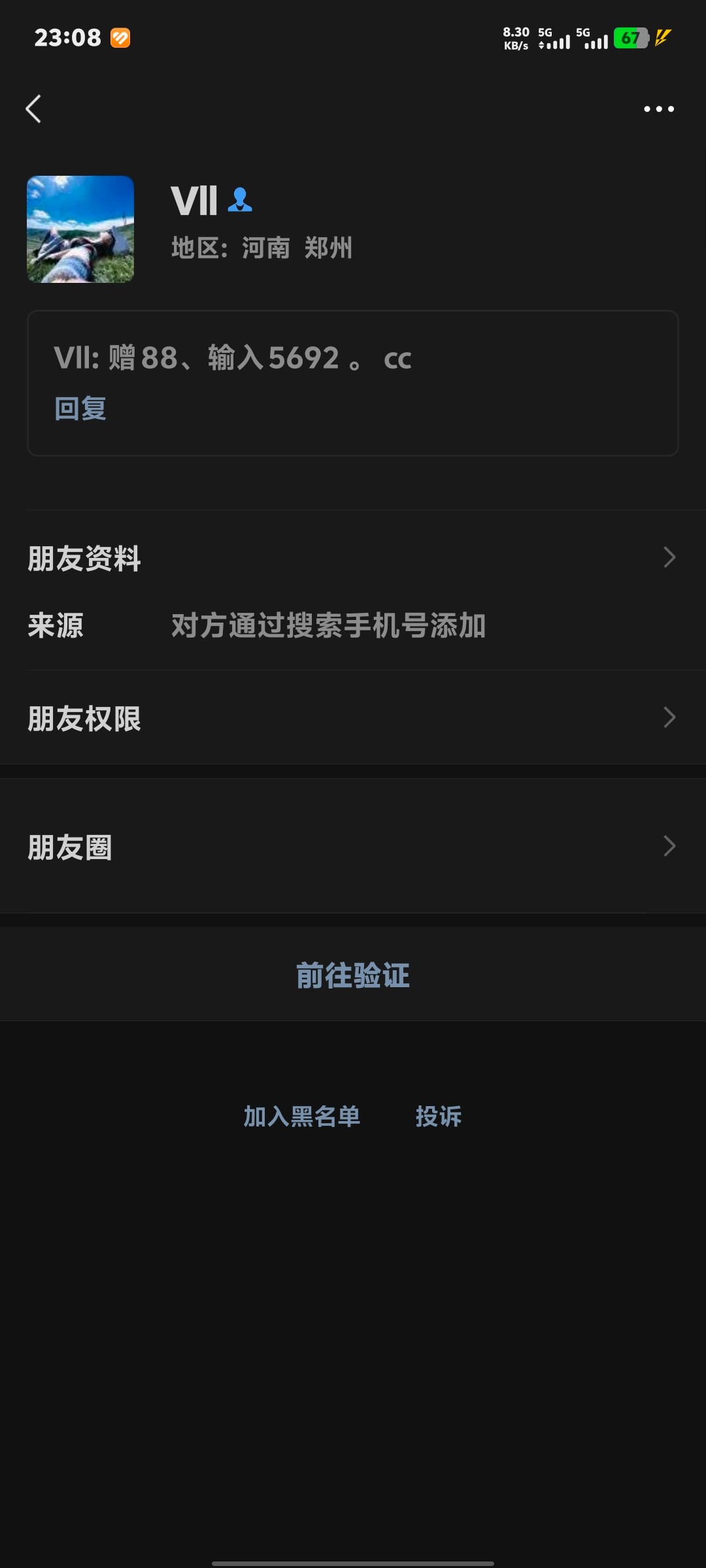Click 投诉 to report this user

click(439, 1117)
